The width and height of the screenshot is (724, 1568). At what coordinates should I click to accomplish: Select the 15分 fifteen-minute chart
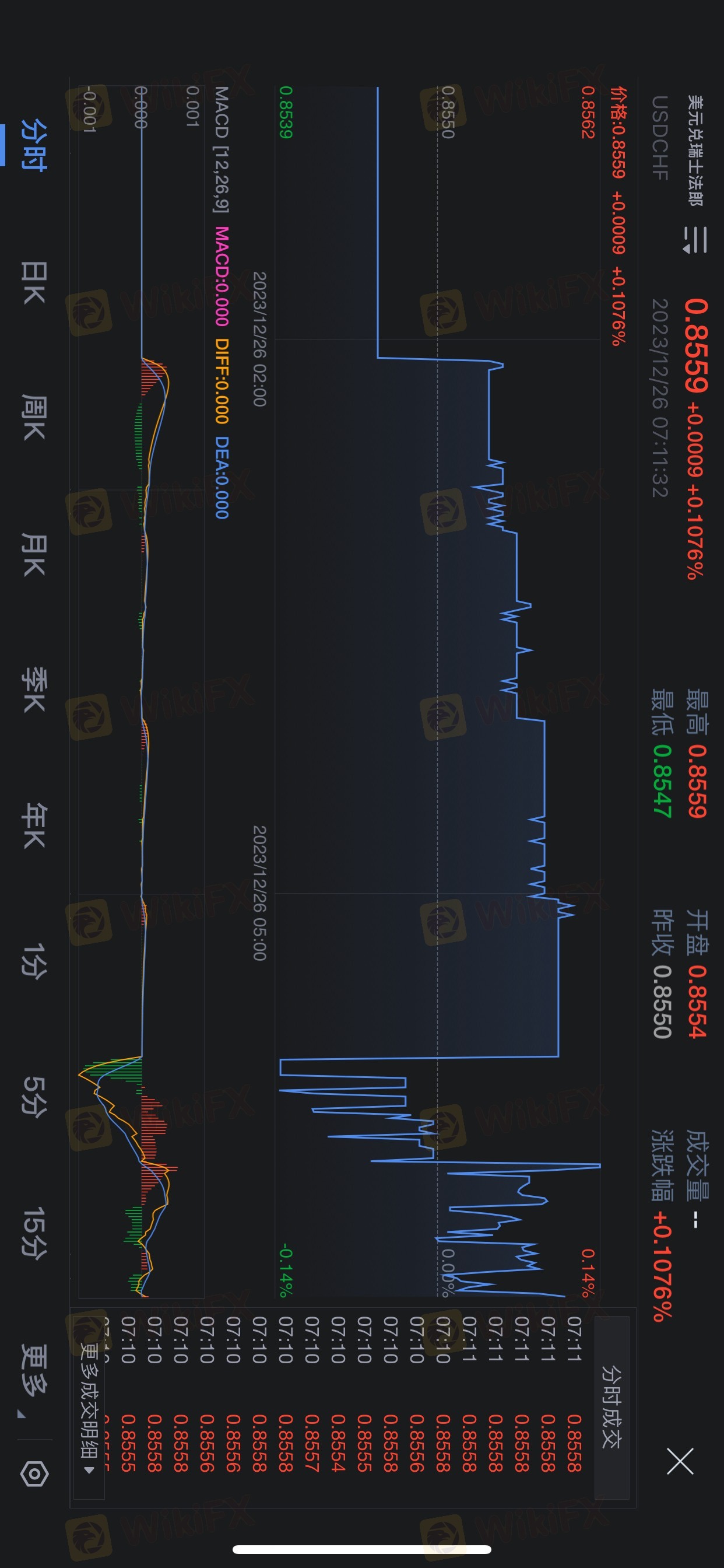tap(33, 1232)
